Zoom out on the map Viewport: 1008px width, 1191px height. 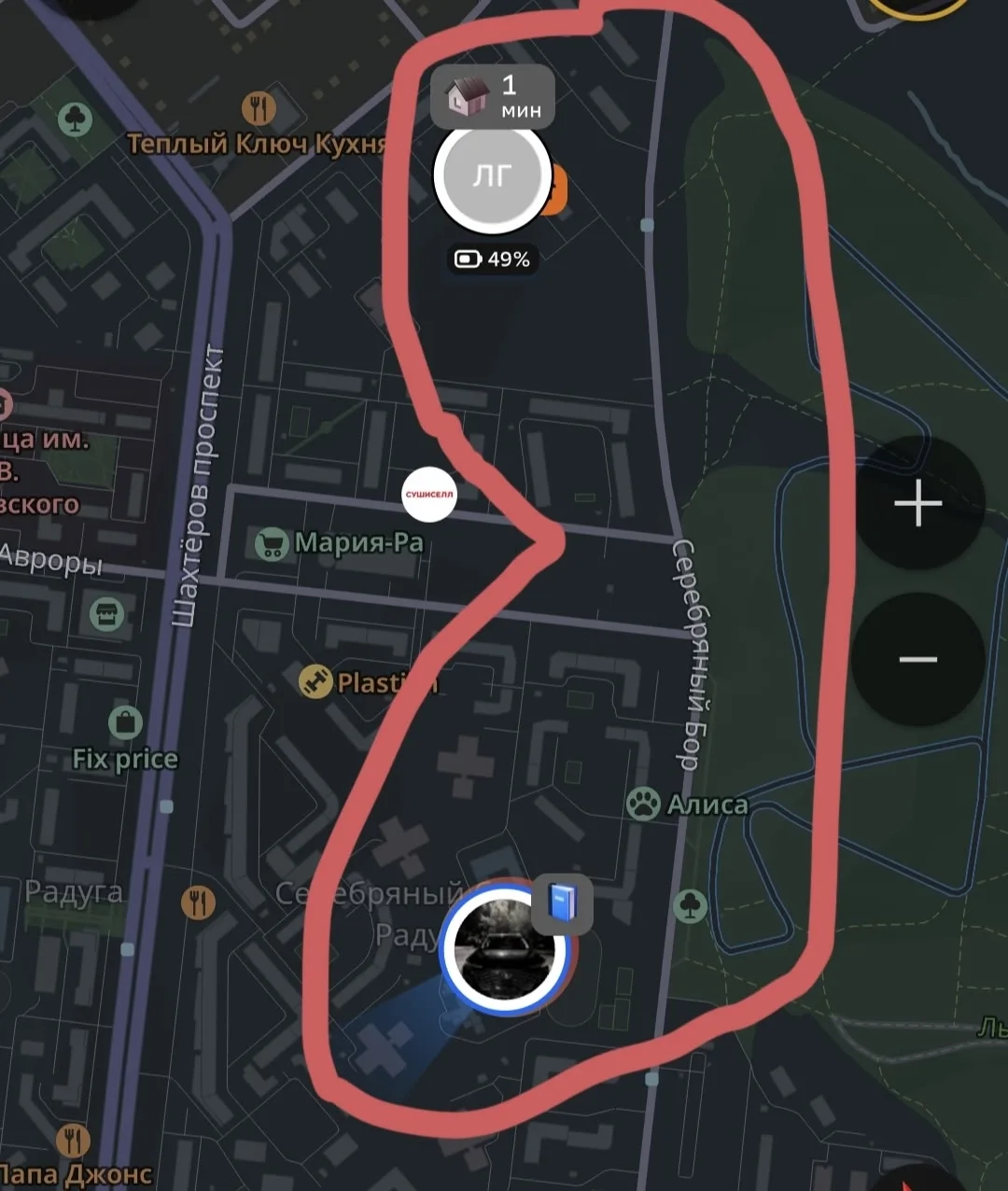point(918,659)
